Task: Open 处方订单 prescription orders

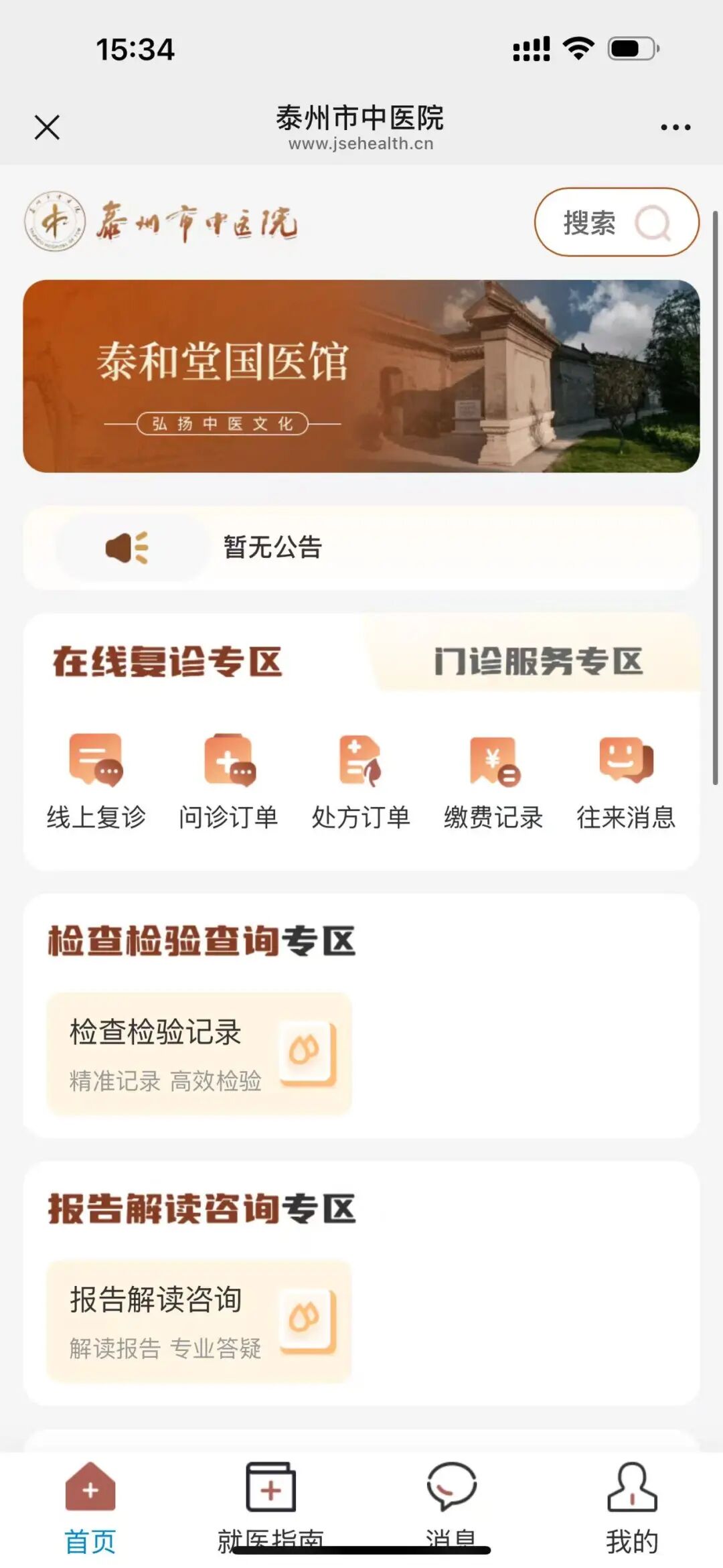Action: [361, 781]
